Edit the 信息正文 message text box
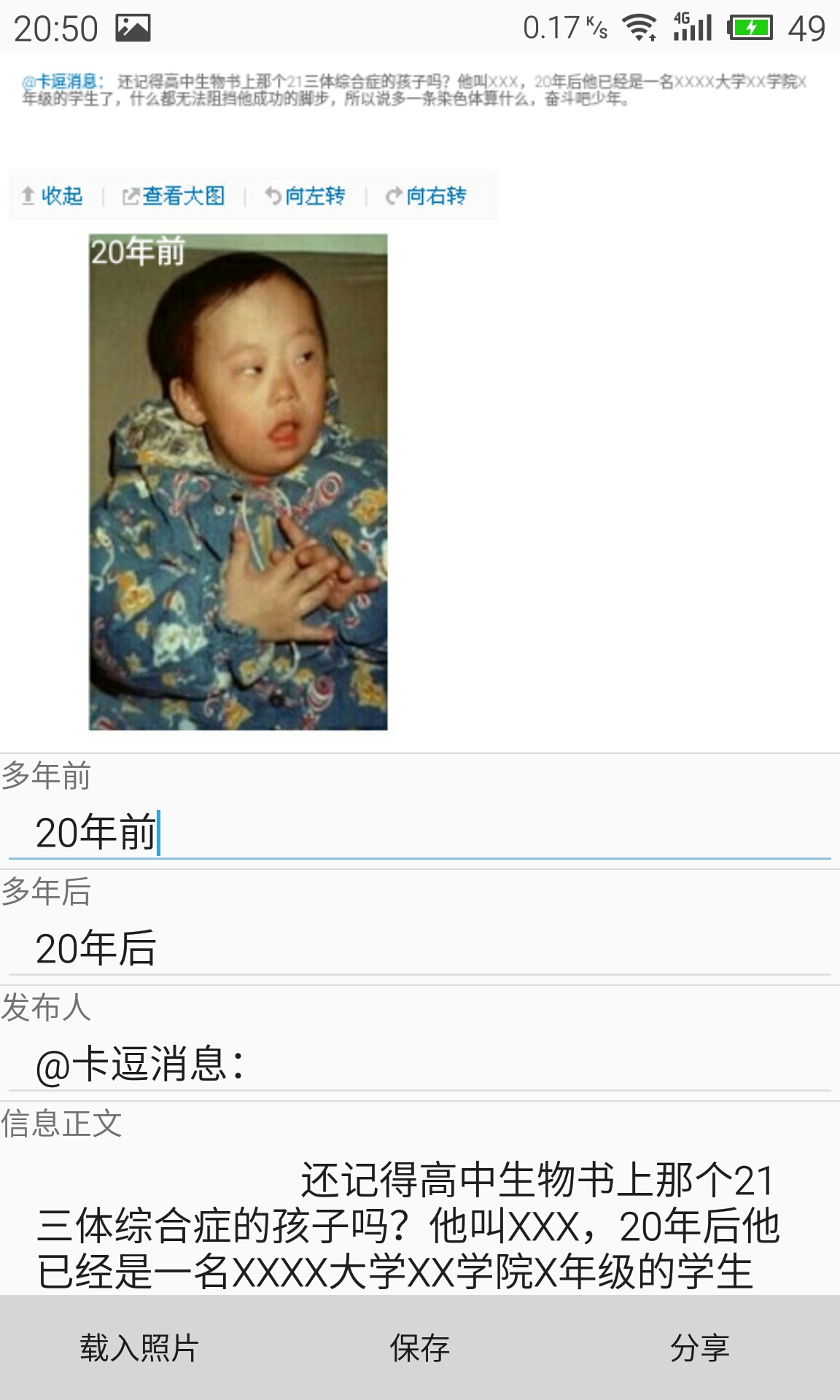 419,1226
